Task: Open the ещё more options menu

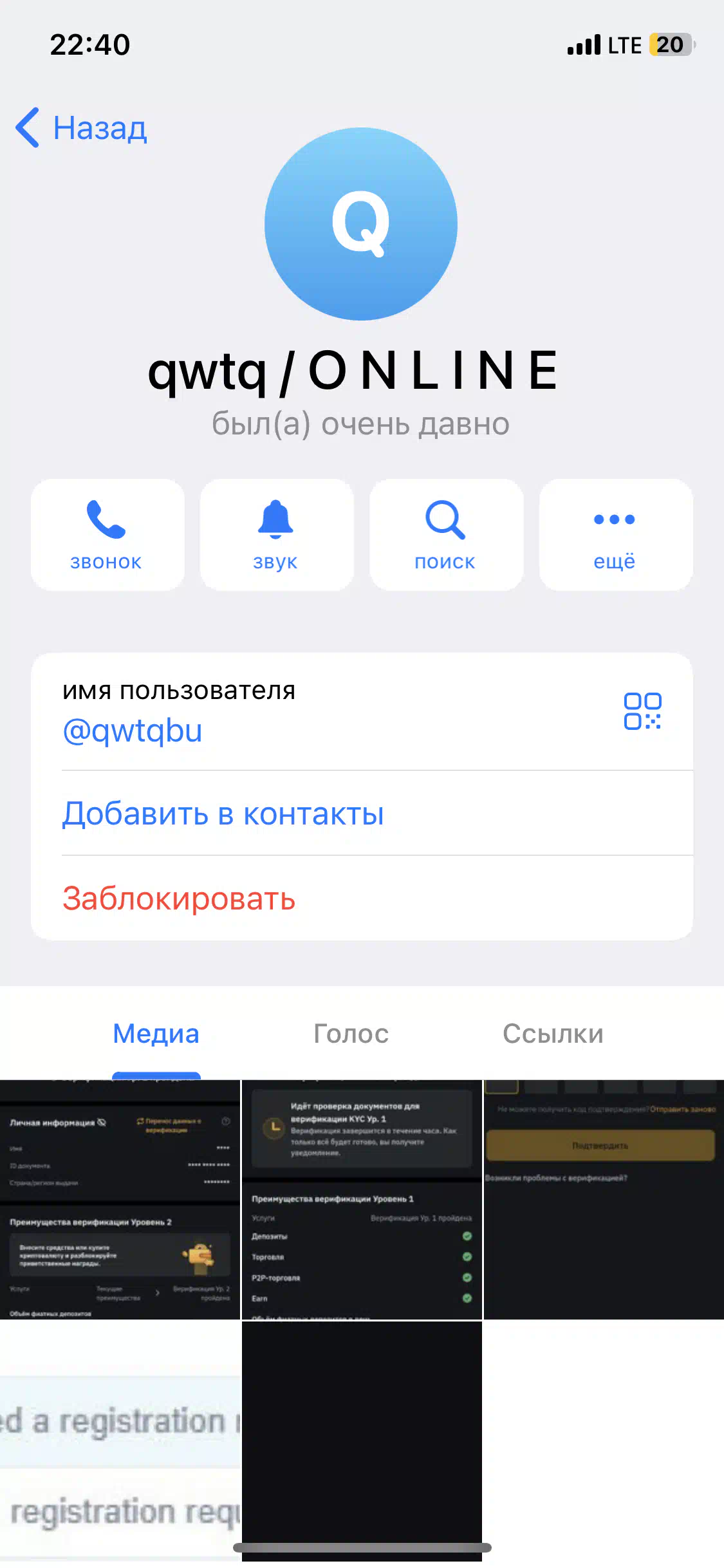Action: pos(616,534)
